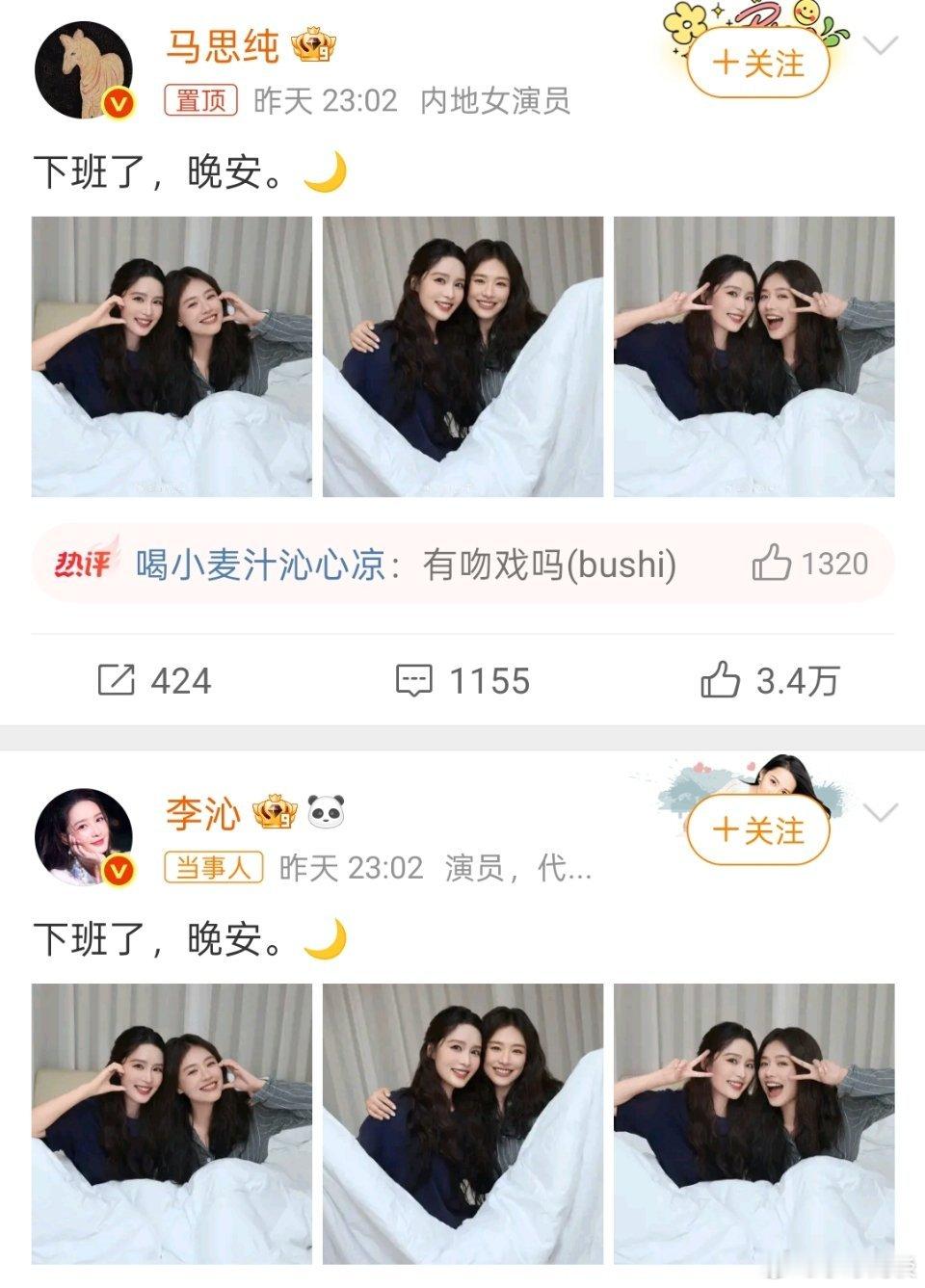Viewport: 925px width, 1288px height.
Task: Click the 热评 hot-comment flame badge
Action: [82, 564]
